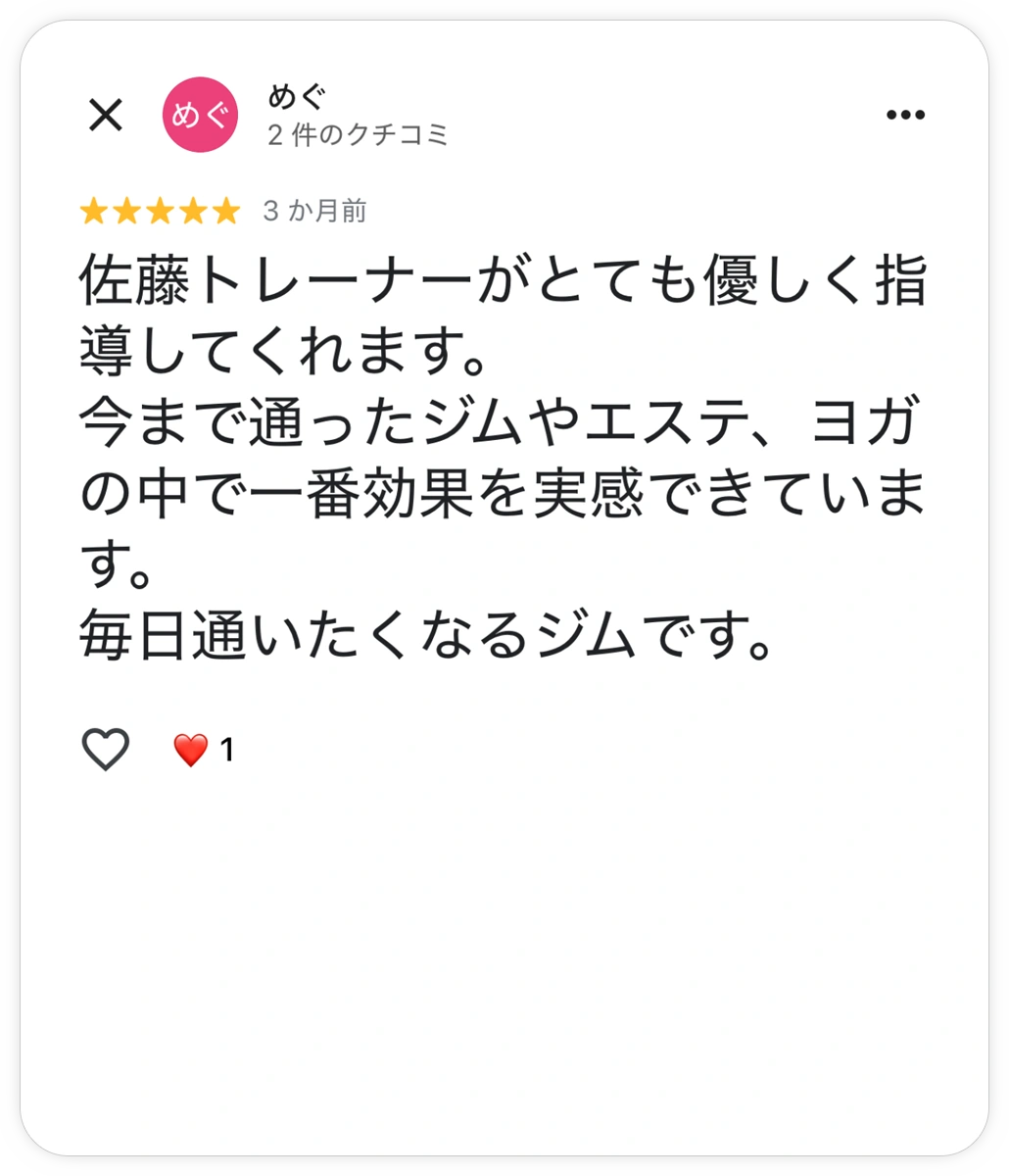View reviewer めぐ's review count

358,135
